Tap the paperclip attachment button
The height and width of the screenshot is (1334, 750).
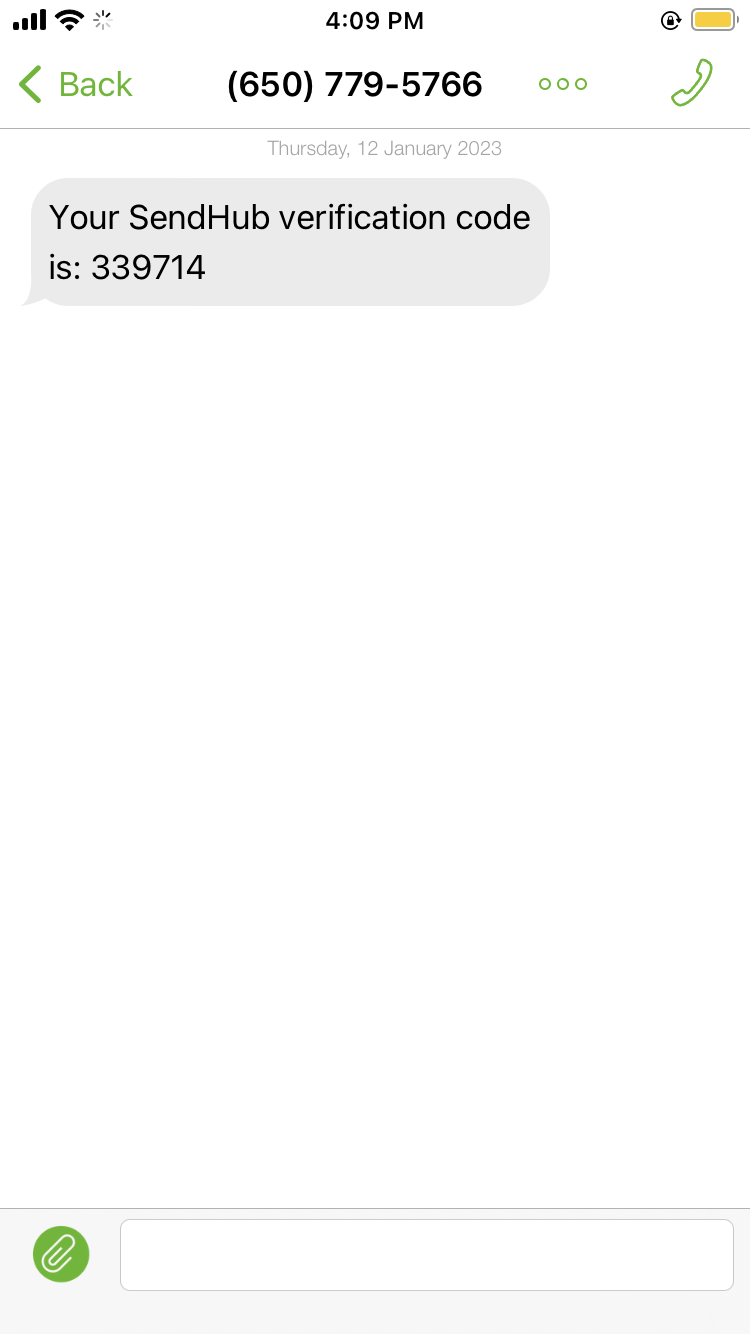coord(61,1254)
